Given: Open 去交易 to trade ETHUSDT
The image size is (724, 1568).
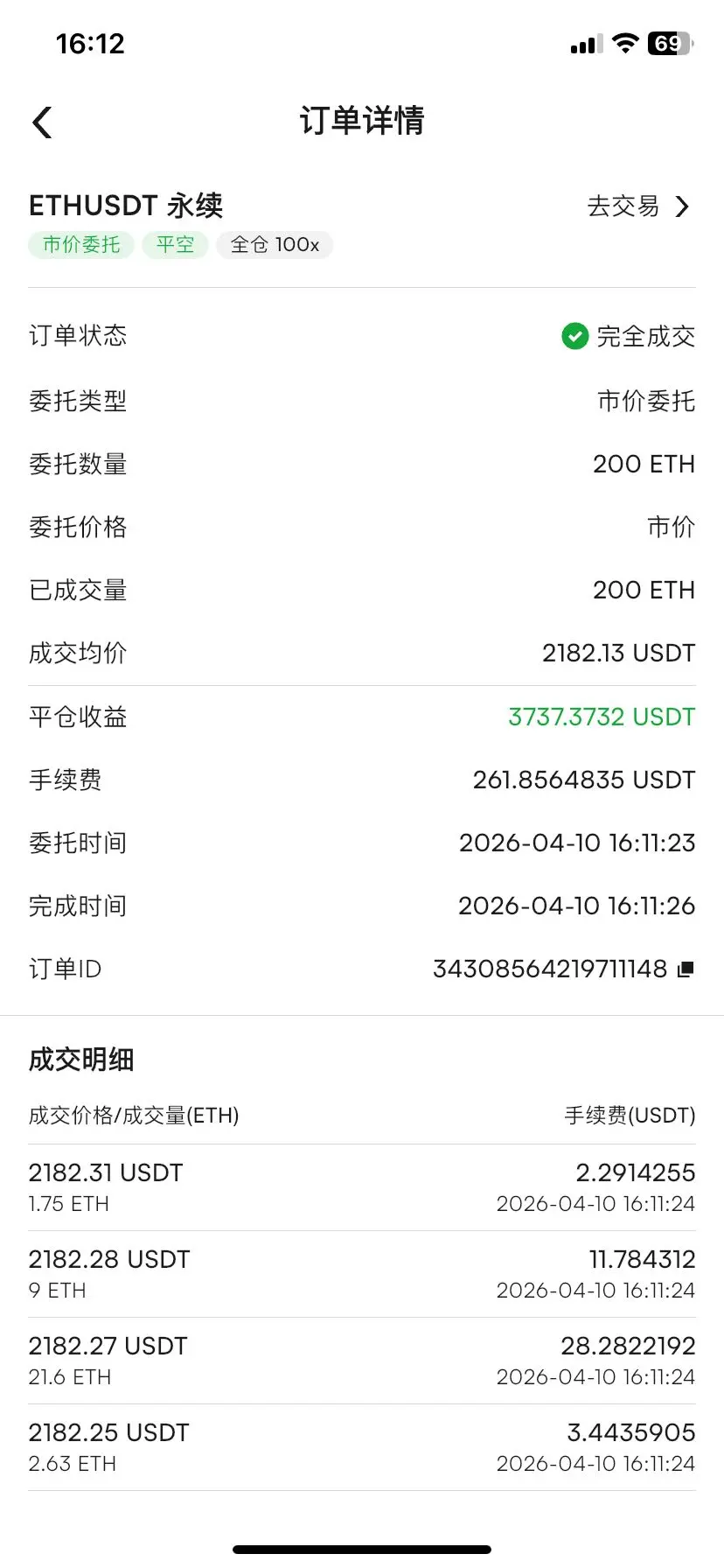Looking at the screenshot, I should pyautogui.click(x=638, y=206).
